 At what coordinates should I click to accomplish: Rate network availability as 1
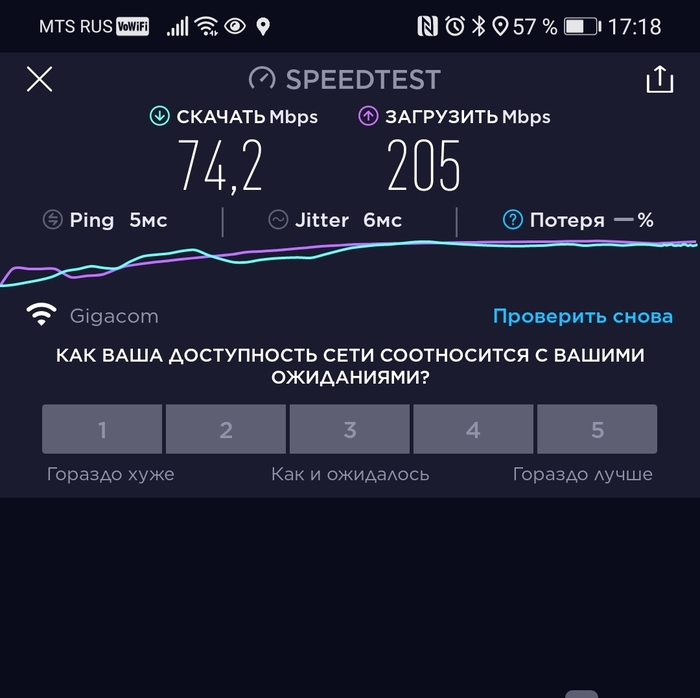102,430
